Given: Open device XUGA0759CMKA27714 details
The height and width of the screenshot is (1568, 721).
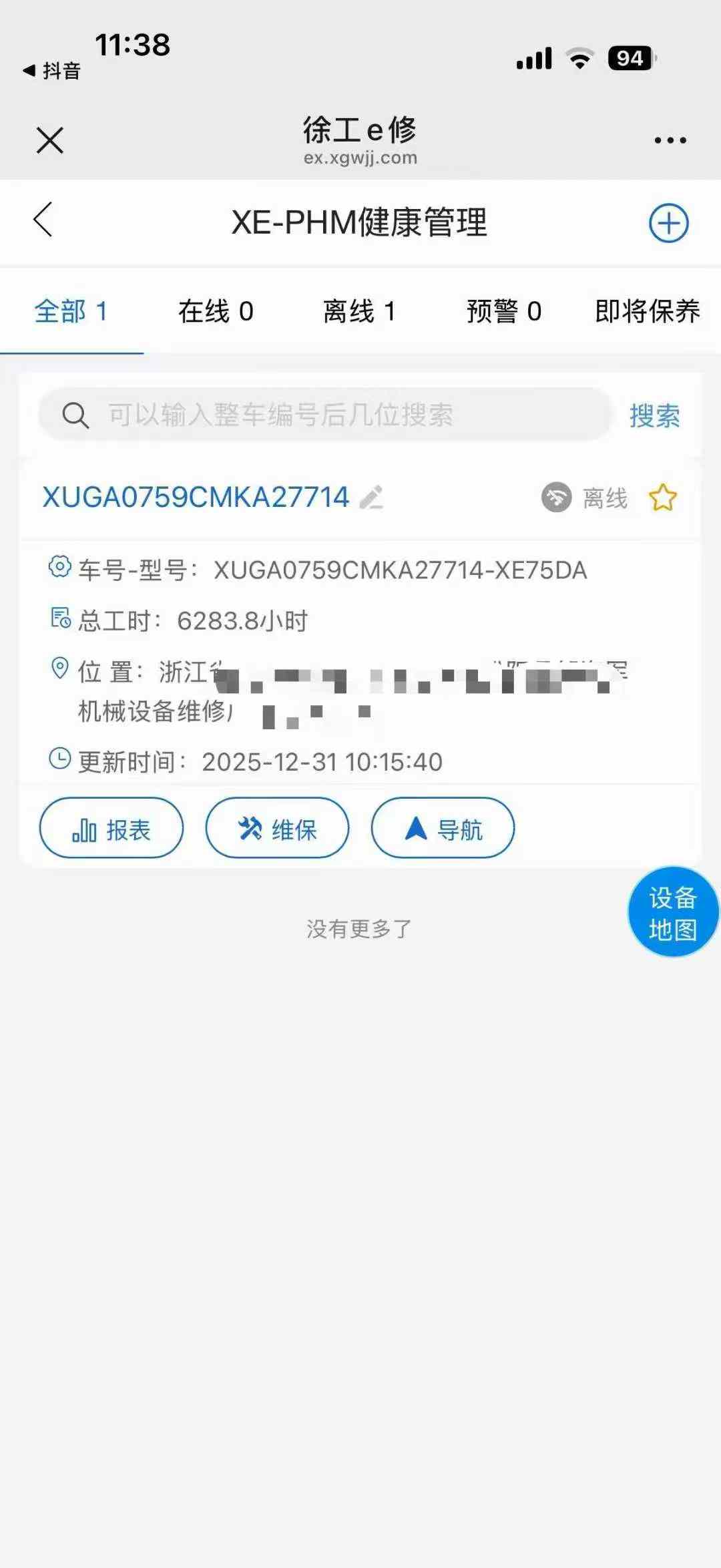Looking at the screenshot, I should (x=196, y=498).
